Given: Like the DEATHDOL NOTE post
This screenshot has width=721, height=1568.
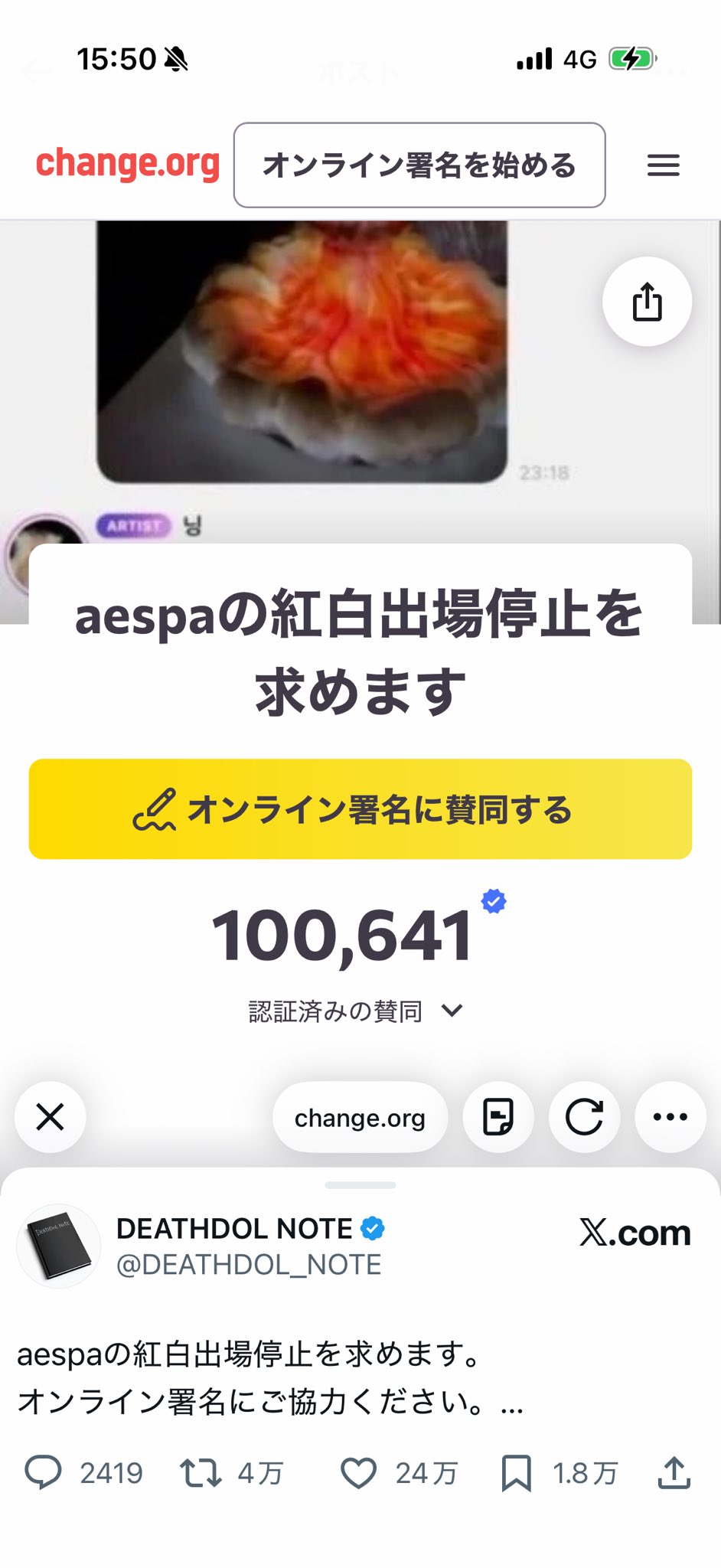Looking at the screenshot, I should (358, 1472).
